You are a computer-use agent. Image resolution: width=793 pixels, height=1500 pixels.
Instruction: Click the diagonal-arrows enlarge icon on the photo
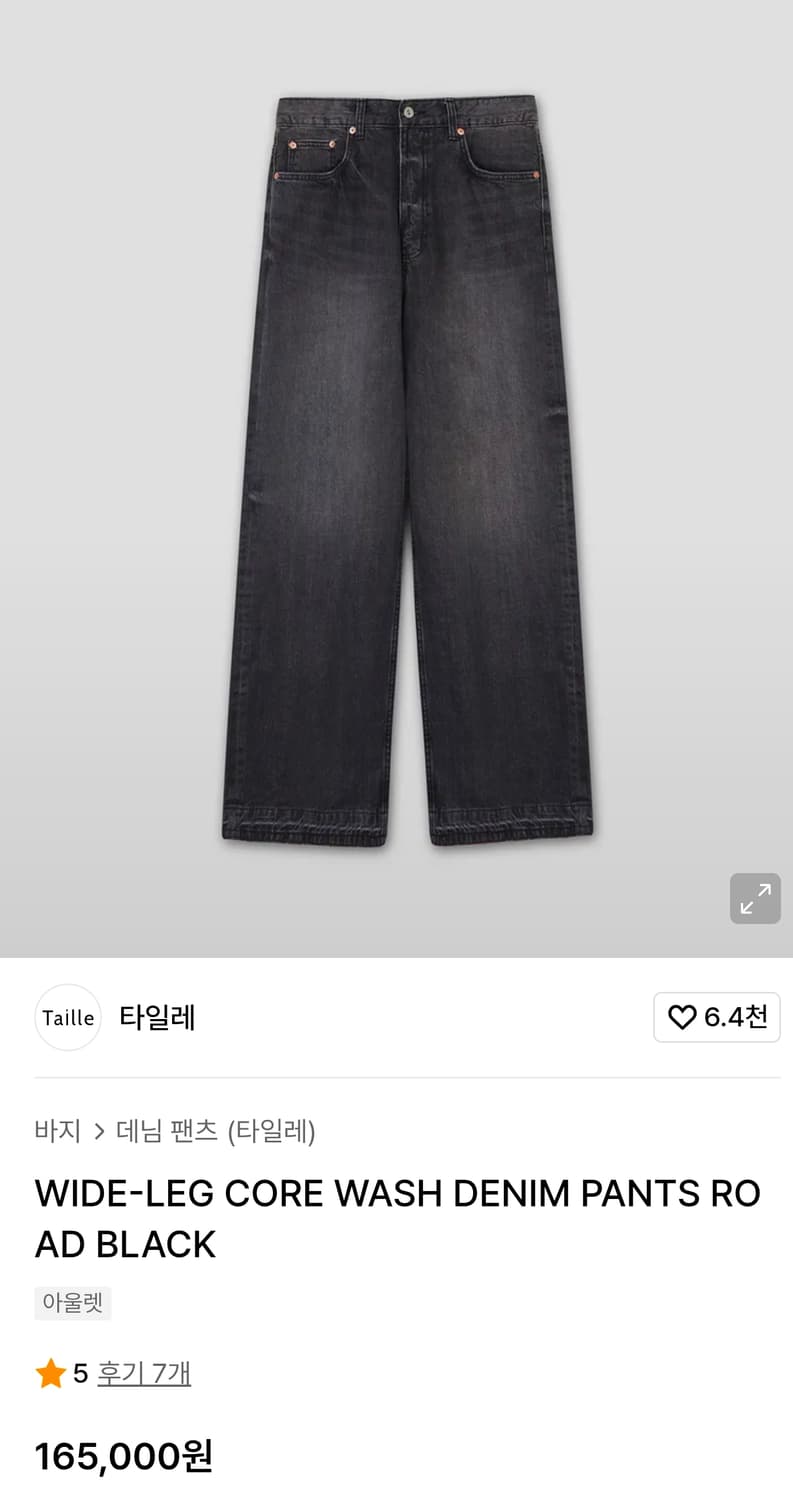[x=755, y=897]
